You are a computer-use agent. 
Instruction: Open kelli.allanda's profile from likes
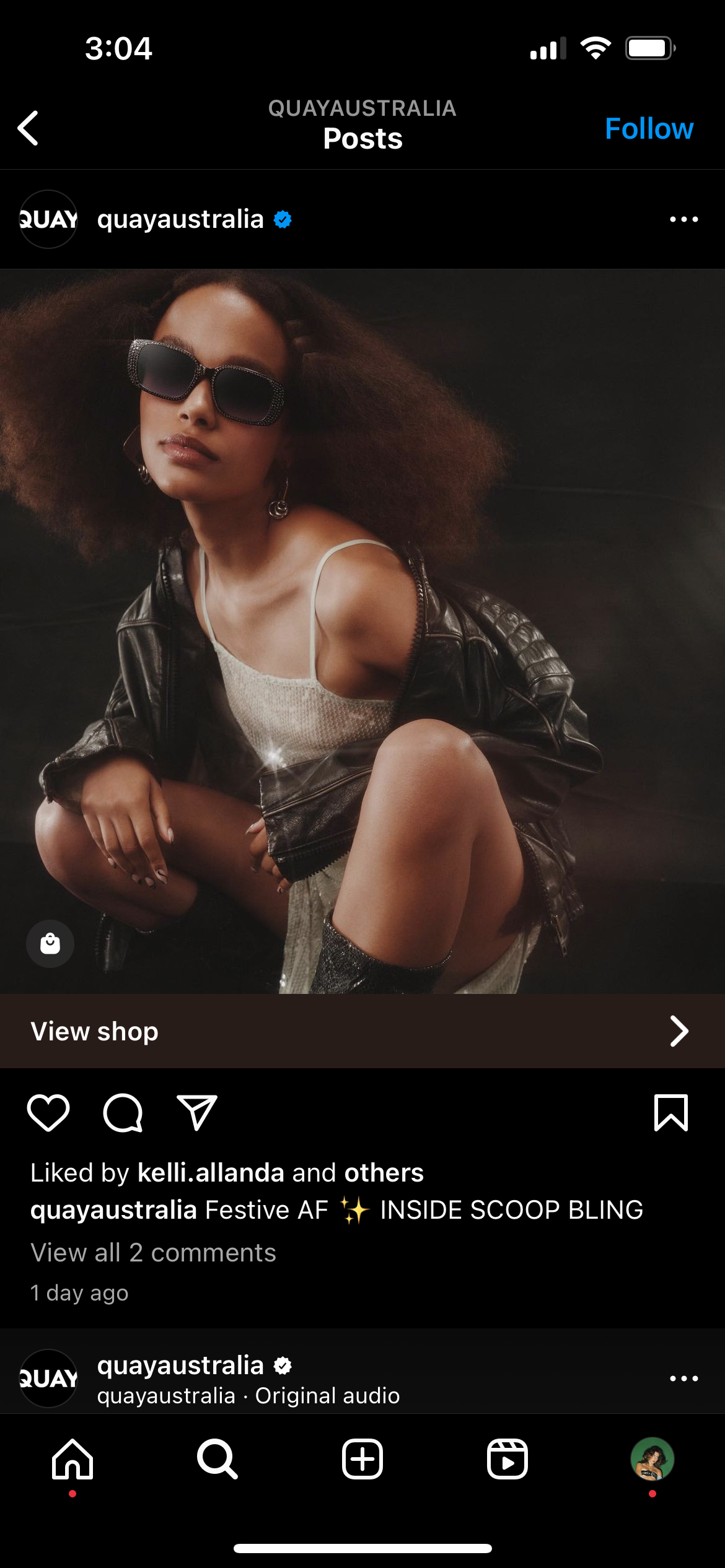(x=211, y=1172)
